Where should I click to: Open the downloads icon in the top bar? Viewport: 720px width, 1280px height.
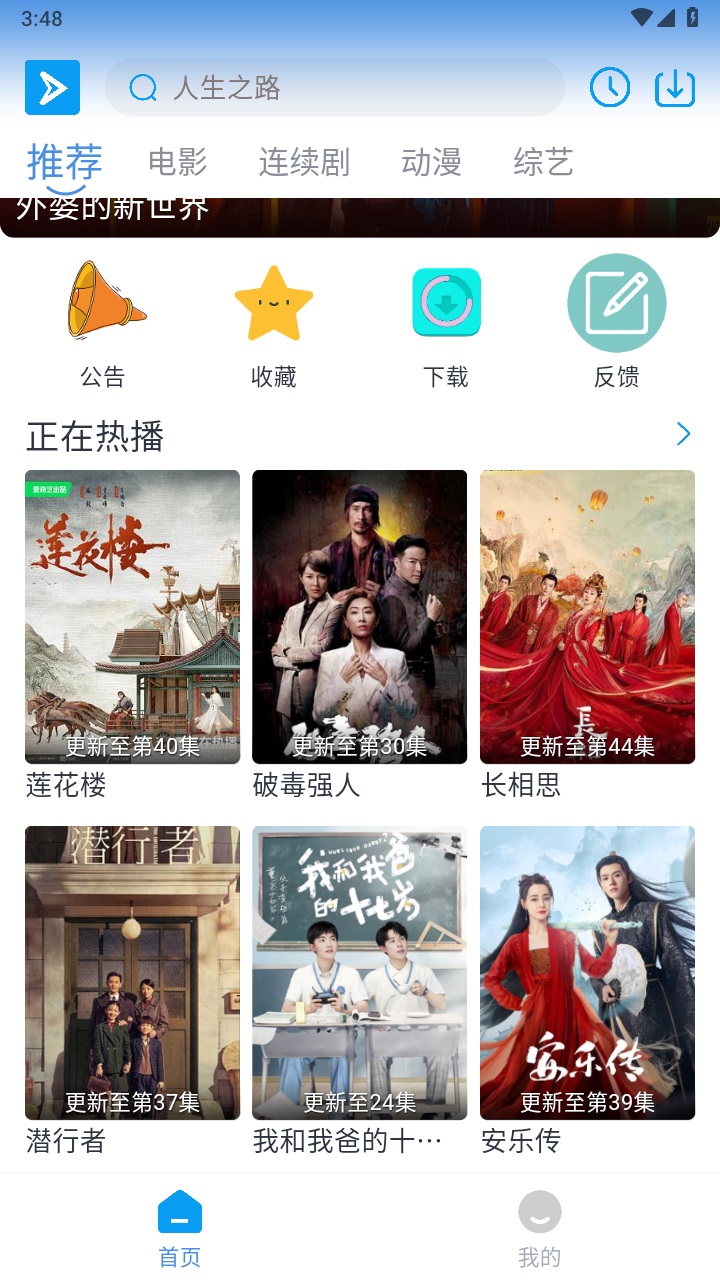coord(675,88)
